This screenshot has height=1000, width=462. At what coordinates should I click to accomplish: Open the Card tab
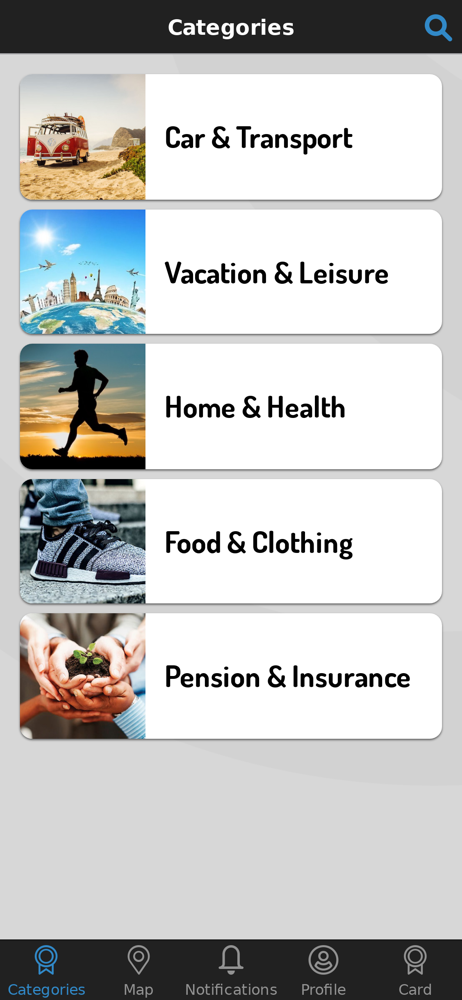(x=415, y=971)
